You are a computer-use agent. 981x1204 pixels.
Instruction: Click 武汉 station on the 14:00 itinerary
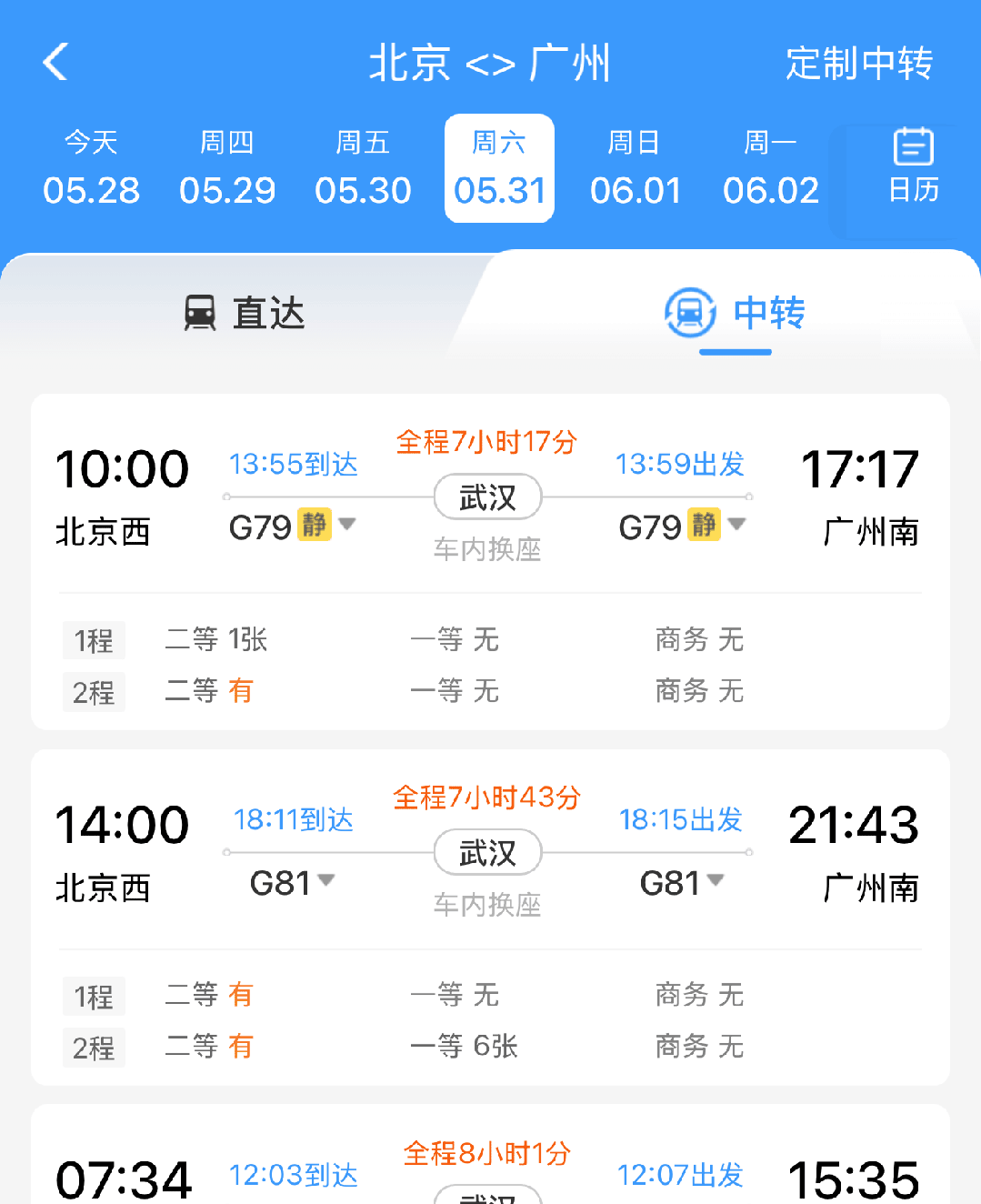[x=487, y=852]
